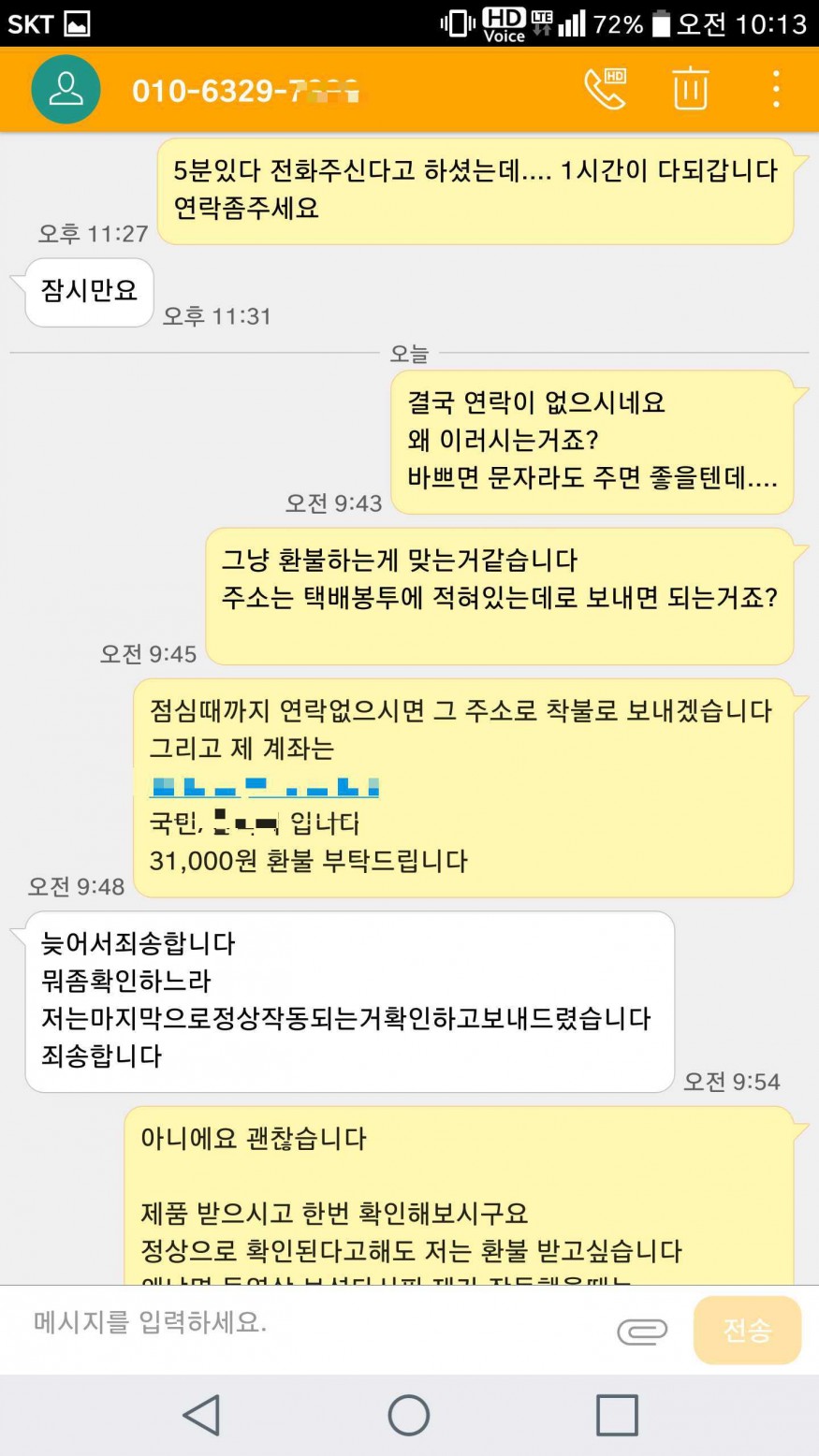Start an HD voice call
Screen dimensions: 819x1456
click(605, 89)
